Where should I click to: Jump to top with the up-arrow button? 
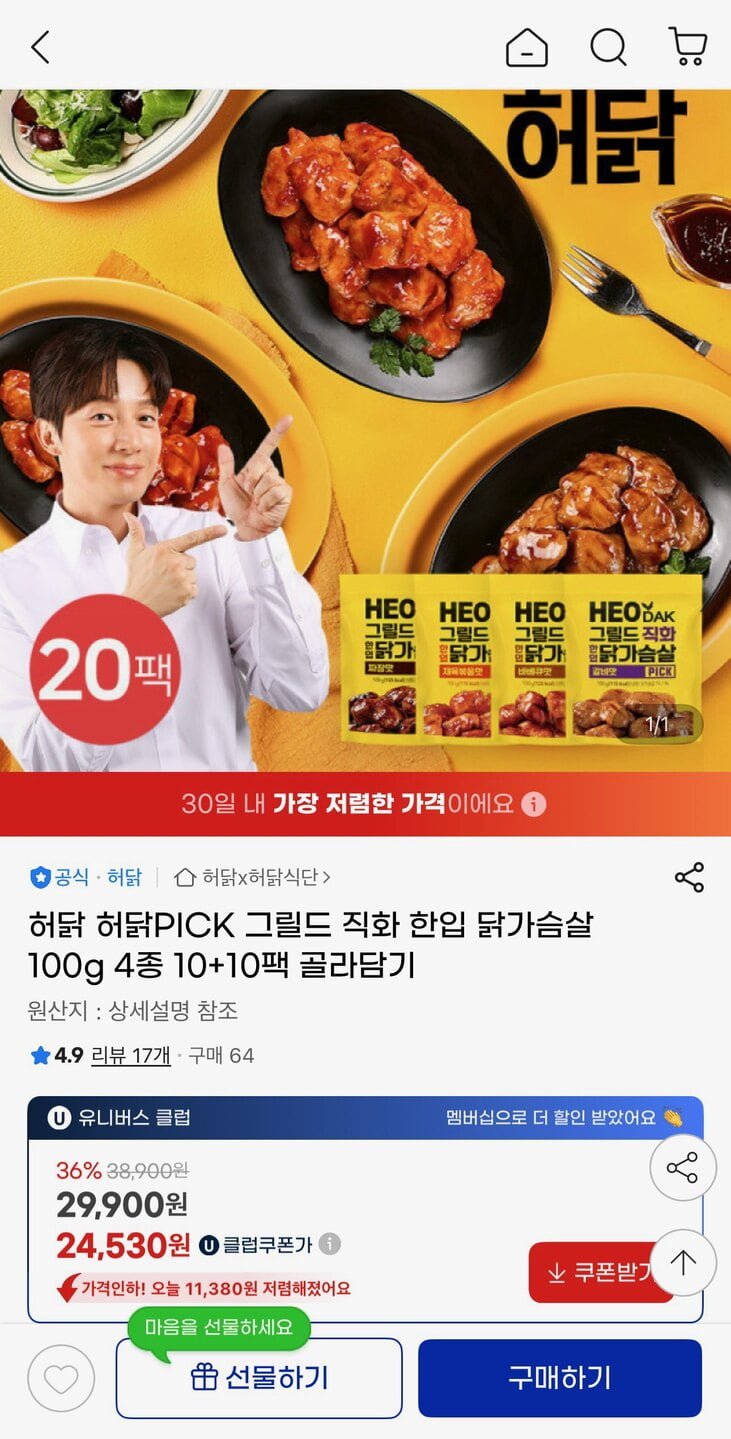tap(683, 1263)
